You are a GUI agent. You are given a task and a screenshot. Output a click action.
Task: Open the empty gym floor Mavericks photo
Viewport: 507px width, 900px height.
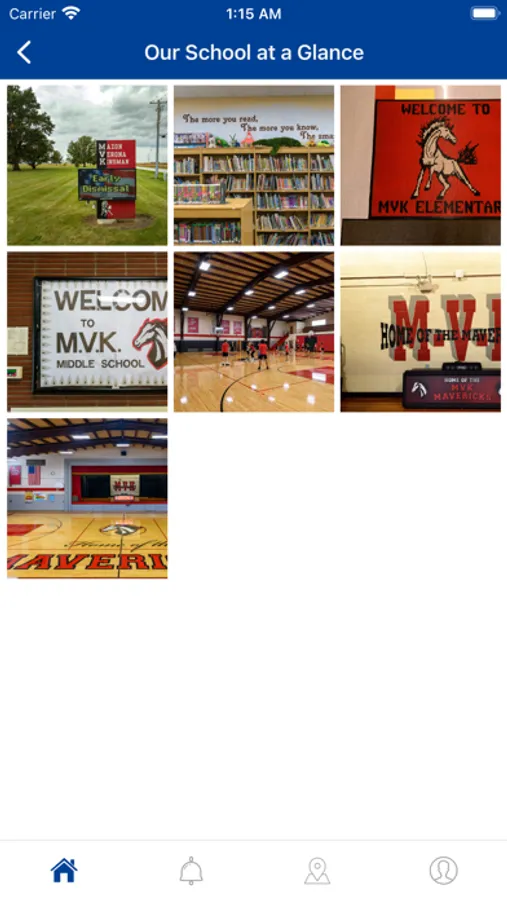click(x=87, y=498)
